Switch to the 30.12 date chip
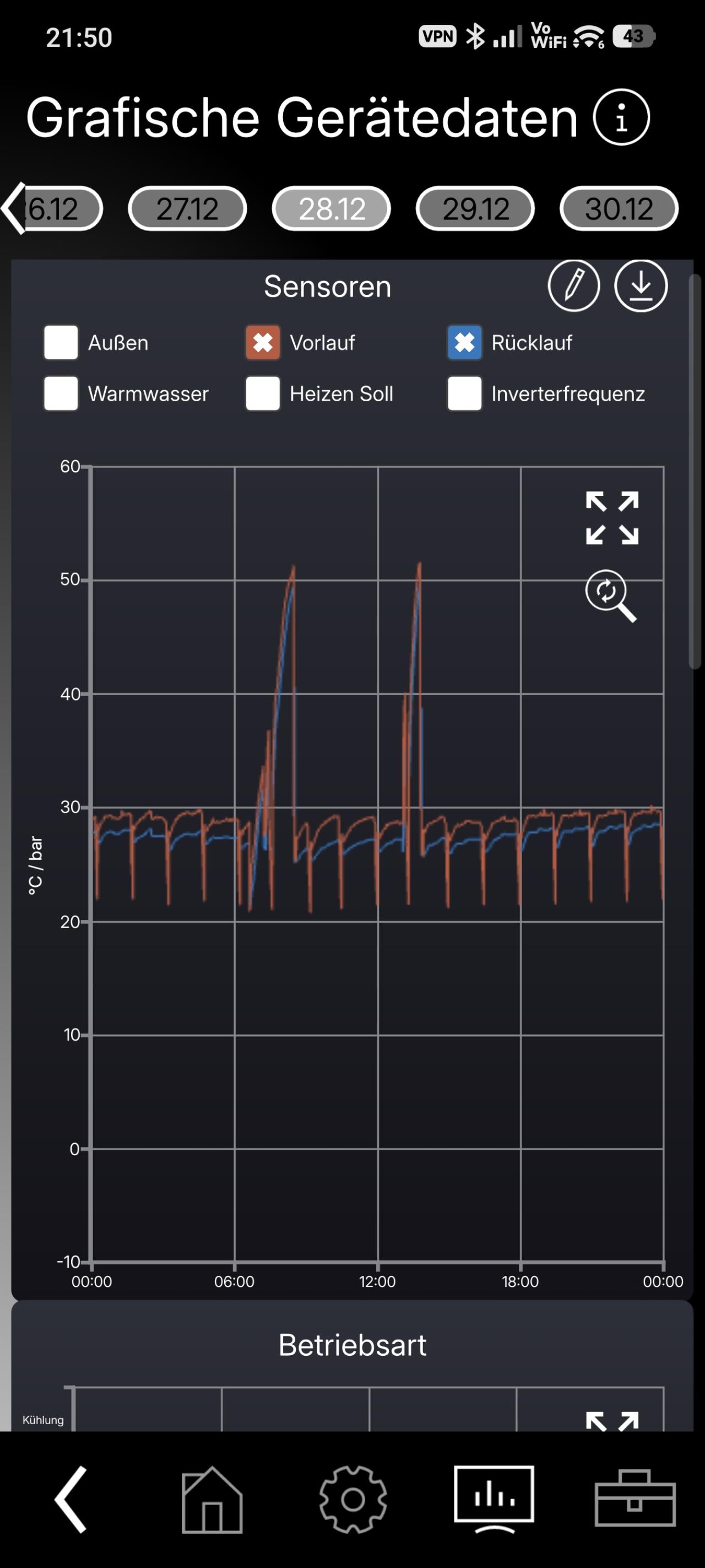The image size is (705, 1568). coord(619,209)
